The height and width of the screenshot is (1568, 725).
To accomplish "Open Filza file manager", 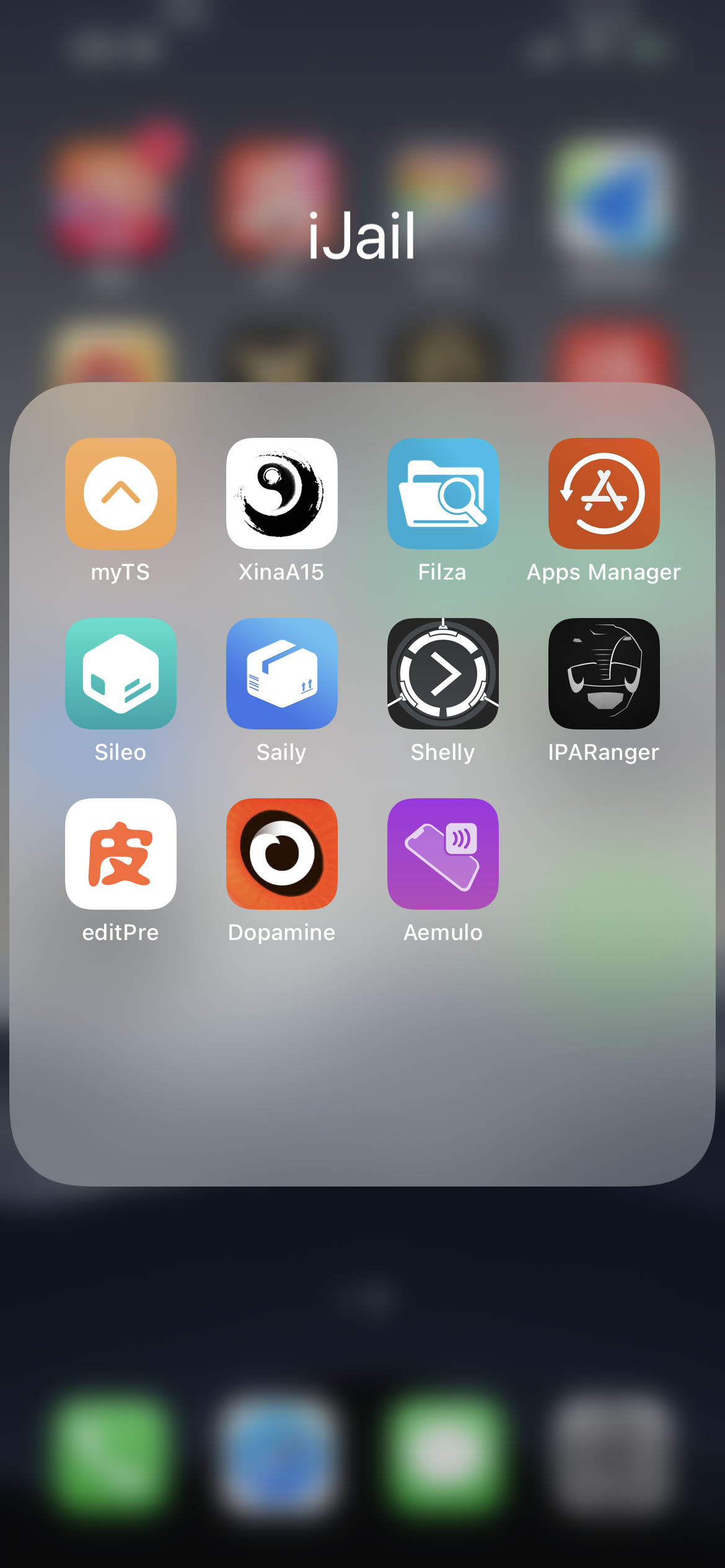I will pos(443,494).
